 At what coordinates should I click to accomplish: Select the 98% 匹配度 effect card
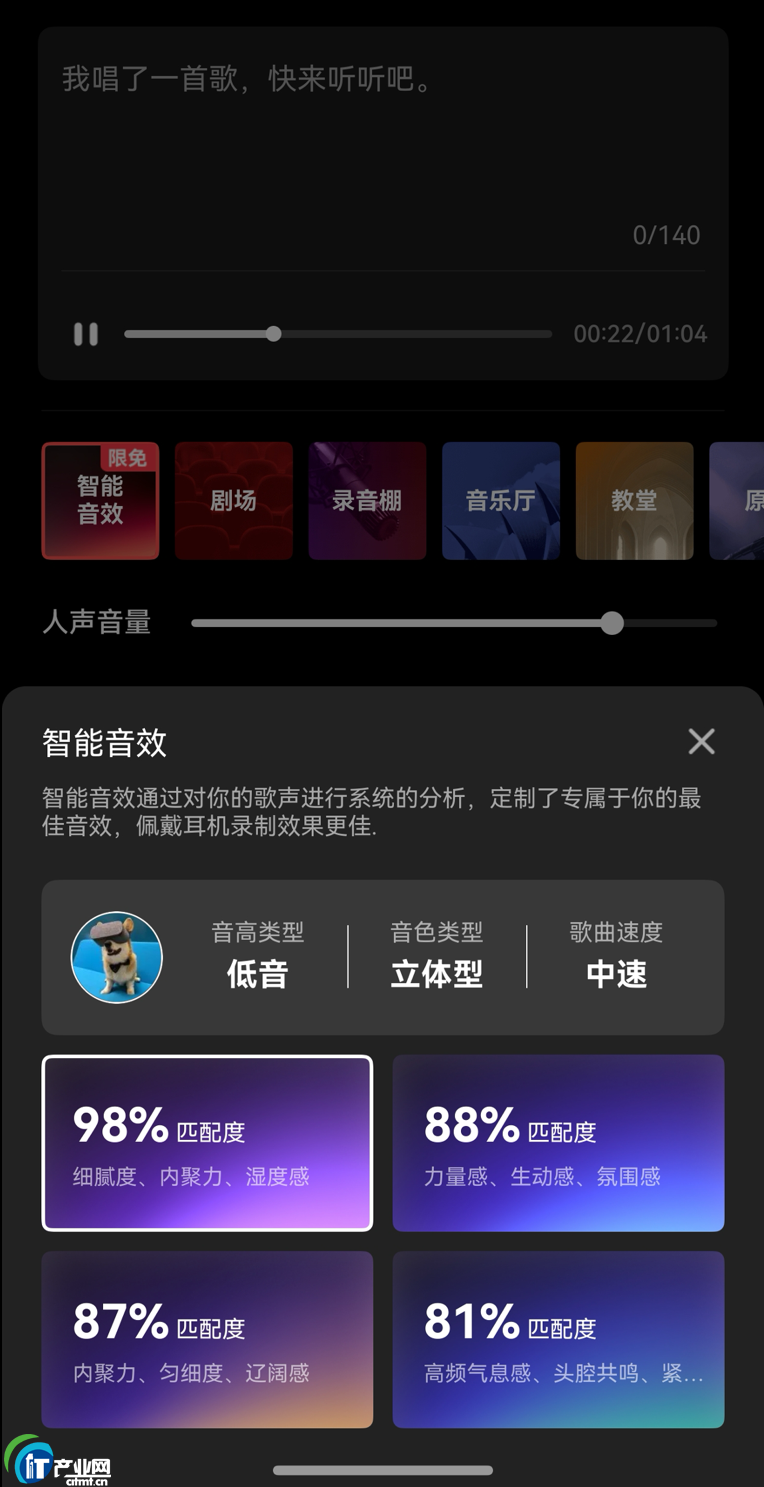tap(207, 1143)
